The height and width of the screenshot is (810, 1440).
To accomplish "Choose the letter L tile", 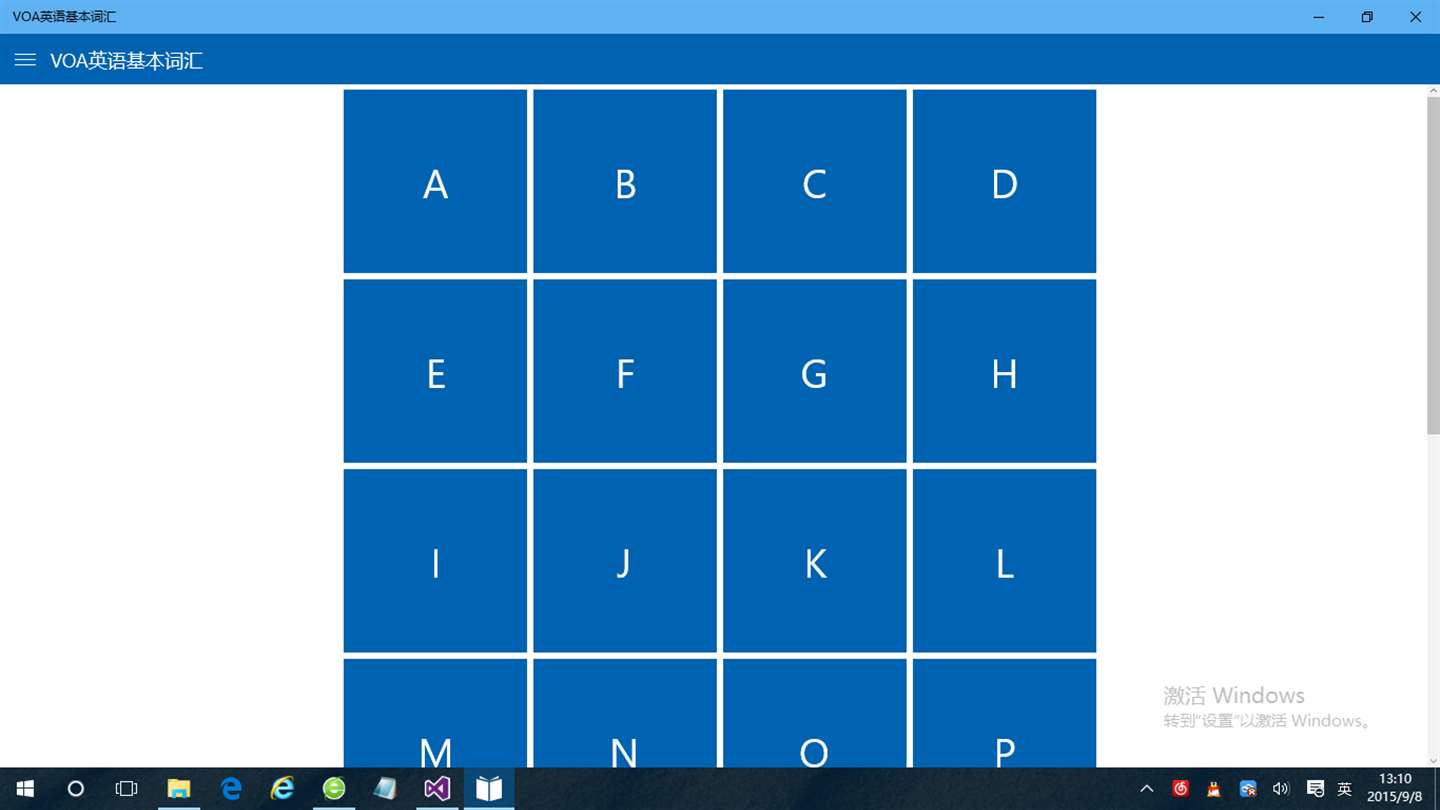I will click(x=1004, y=561).
